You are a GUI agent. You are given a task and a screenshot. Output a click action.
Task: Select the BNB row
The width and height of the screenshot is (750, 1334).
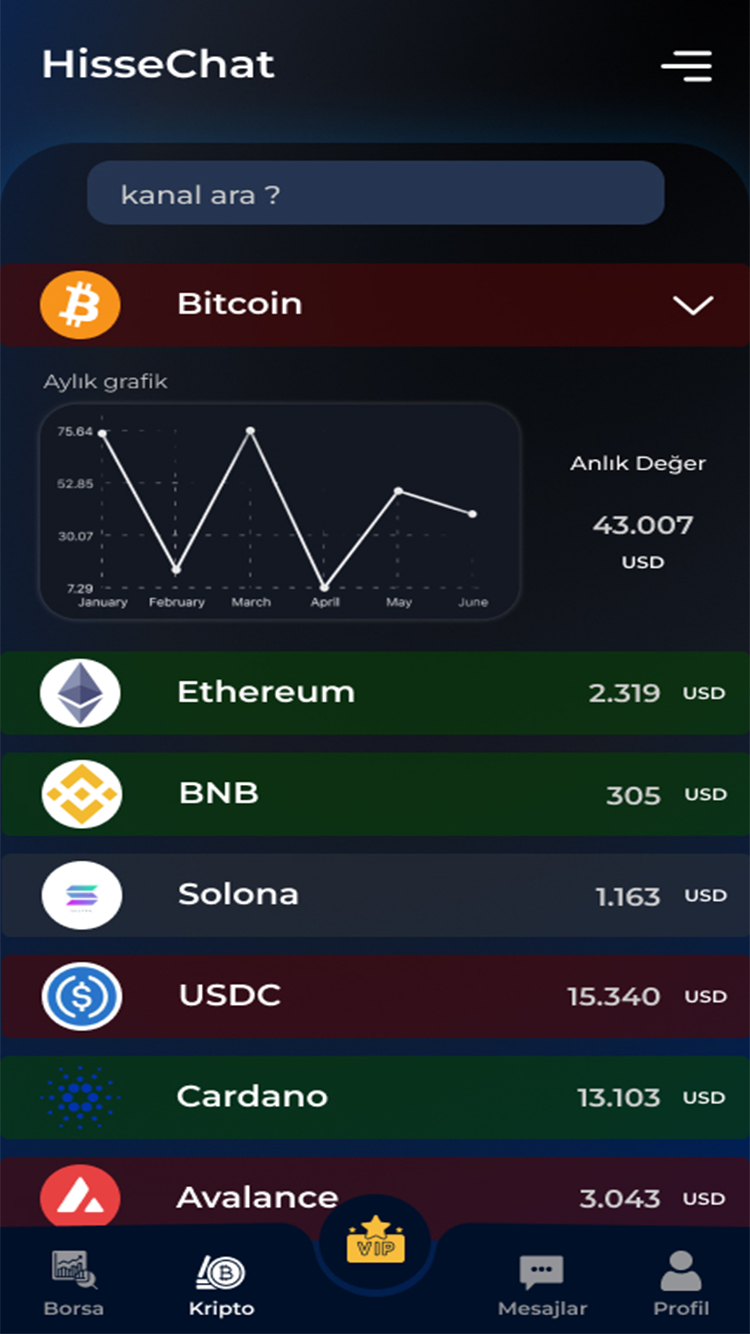point(375,794)
